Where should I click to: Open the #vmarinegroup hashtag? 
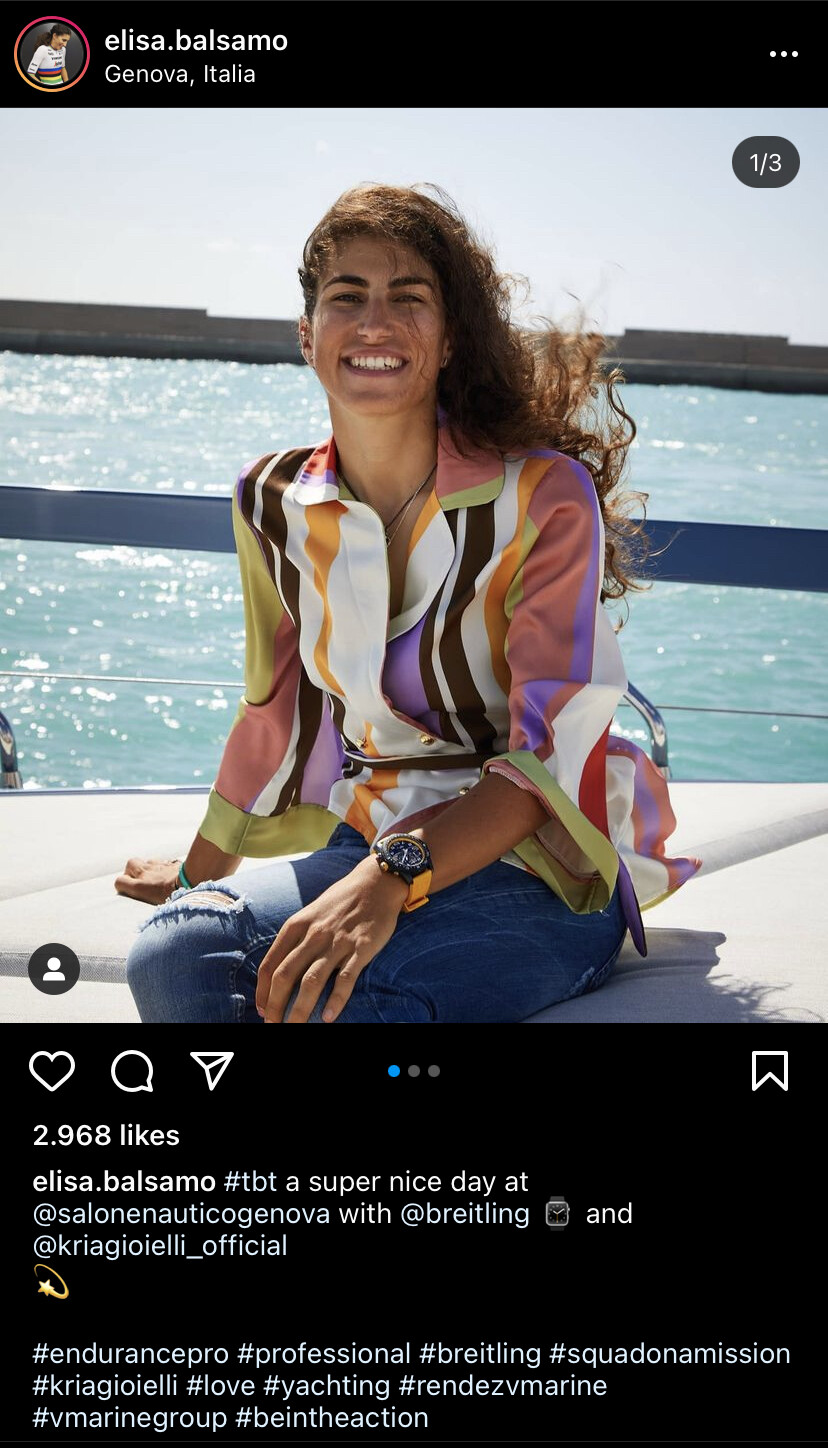pos(129,1418)
